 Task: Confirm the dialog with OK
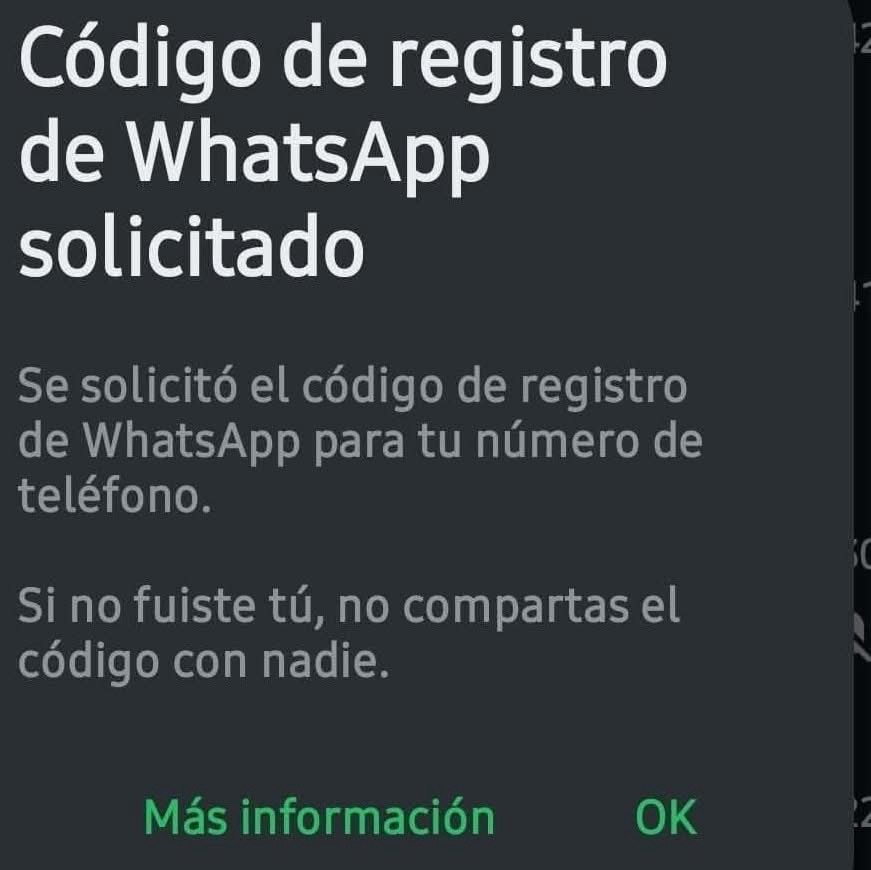tap(665, 817)
